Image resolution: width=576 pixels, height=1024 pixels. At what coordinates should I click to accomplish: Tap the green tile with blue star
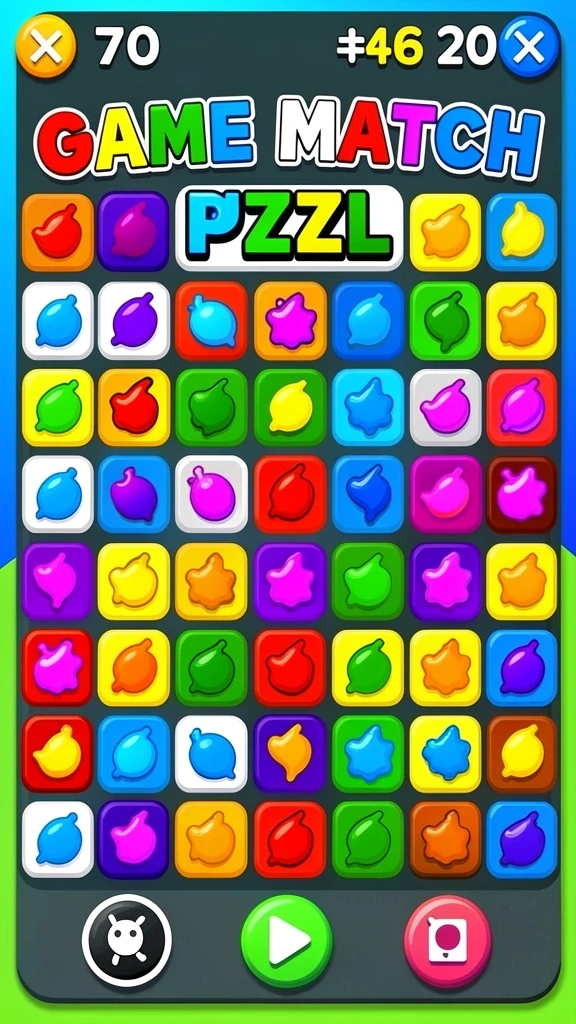tap(368, 754)
